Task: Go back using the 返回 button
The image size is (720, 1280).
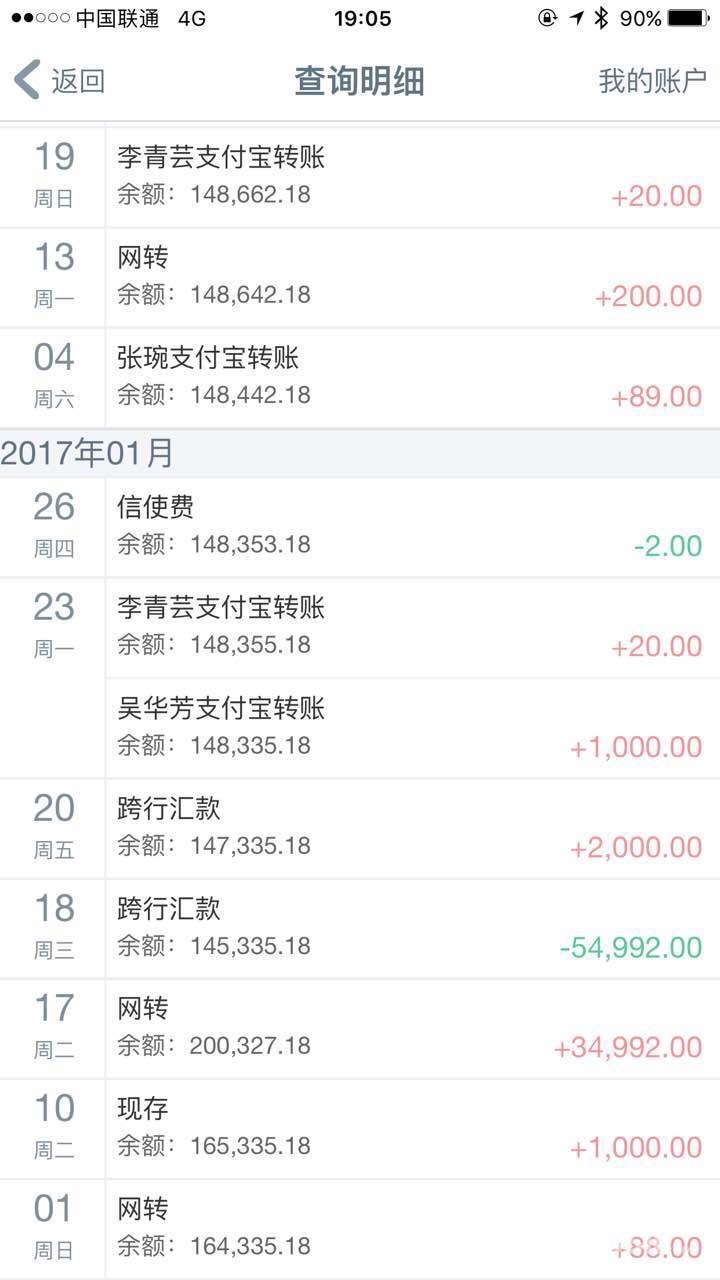Action: (x=60, y=81)
